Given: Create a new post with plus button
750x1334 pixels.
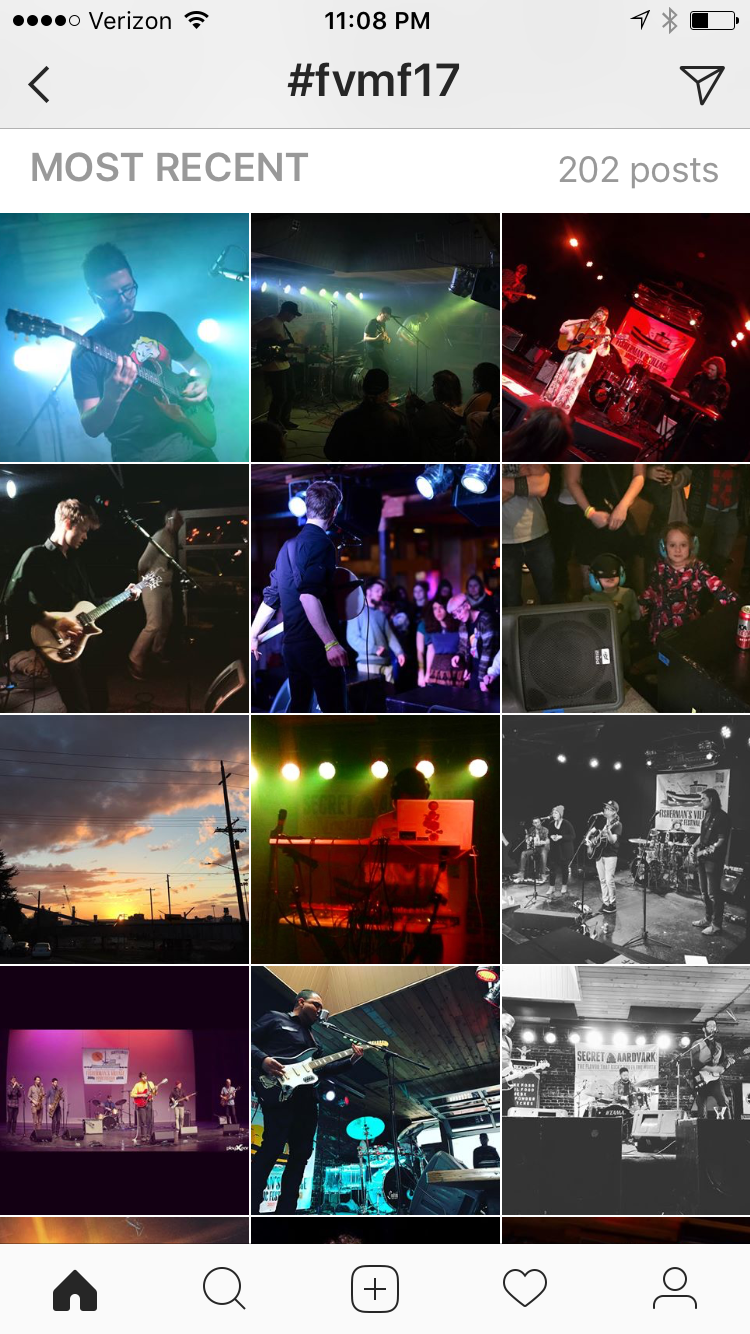Looking at the screenshot, I should (375, 1289).
